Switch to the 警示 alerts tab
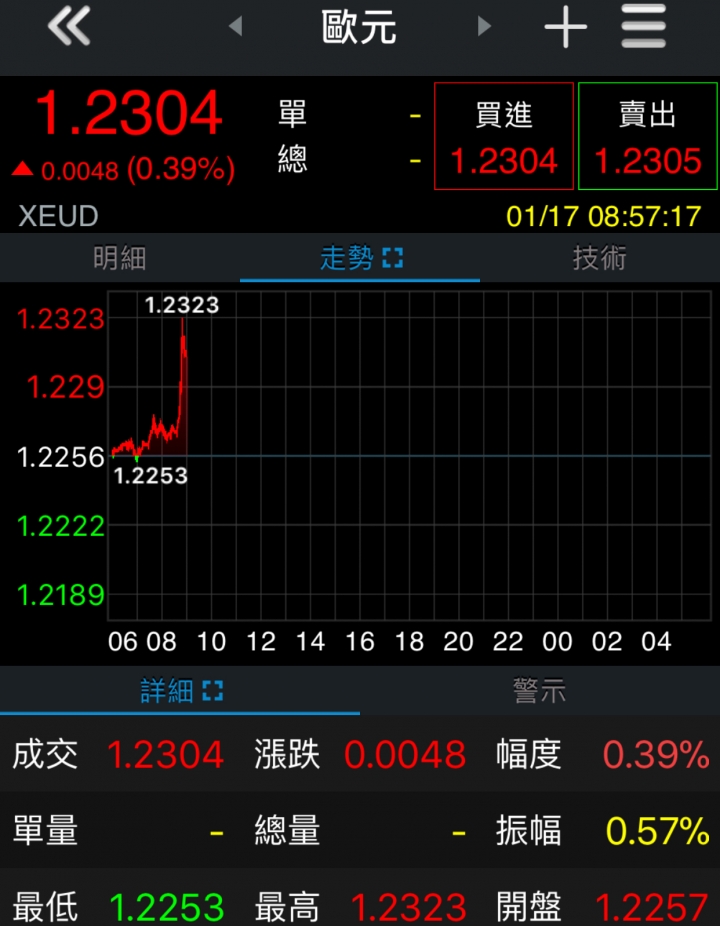Screen dimensions: 720x926 539,691
